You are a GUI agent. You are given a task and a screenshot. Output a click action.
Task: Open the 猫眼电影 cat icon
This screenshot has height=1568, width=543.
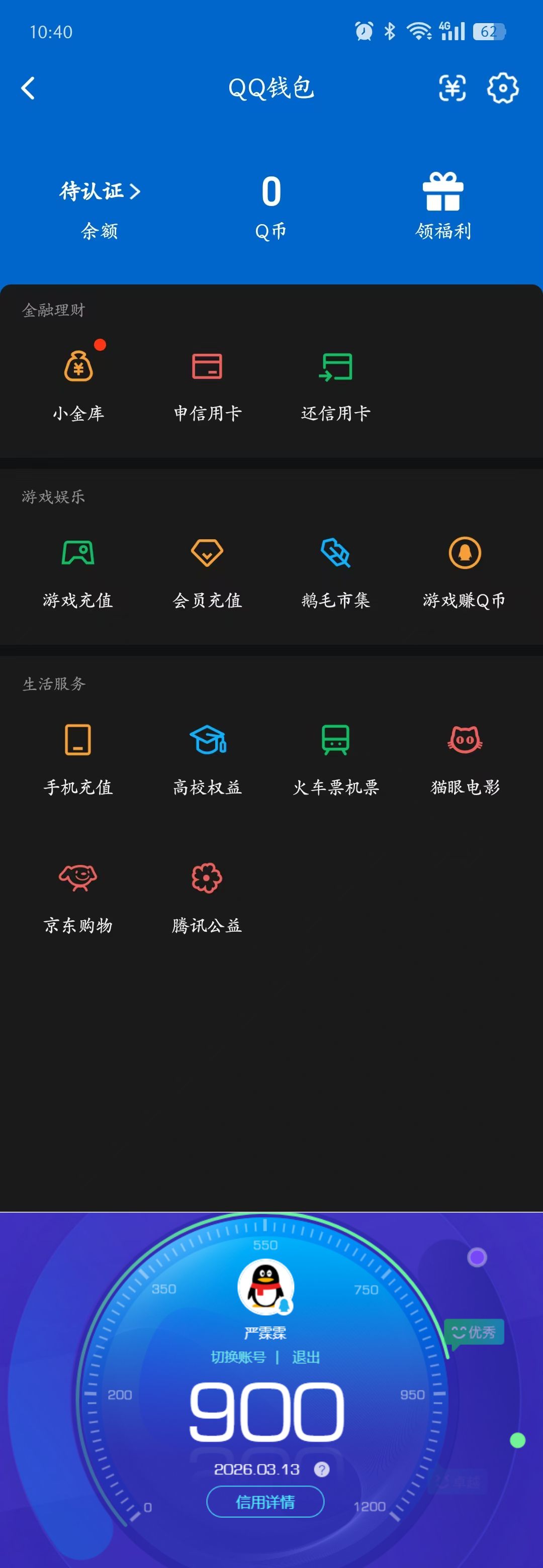[x=465, y=741]
